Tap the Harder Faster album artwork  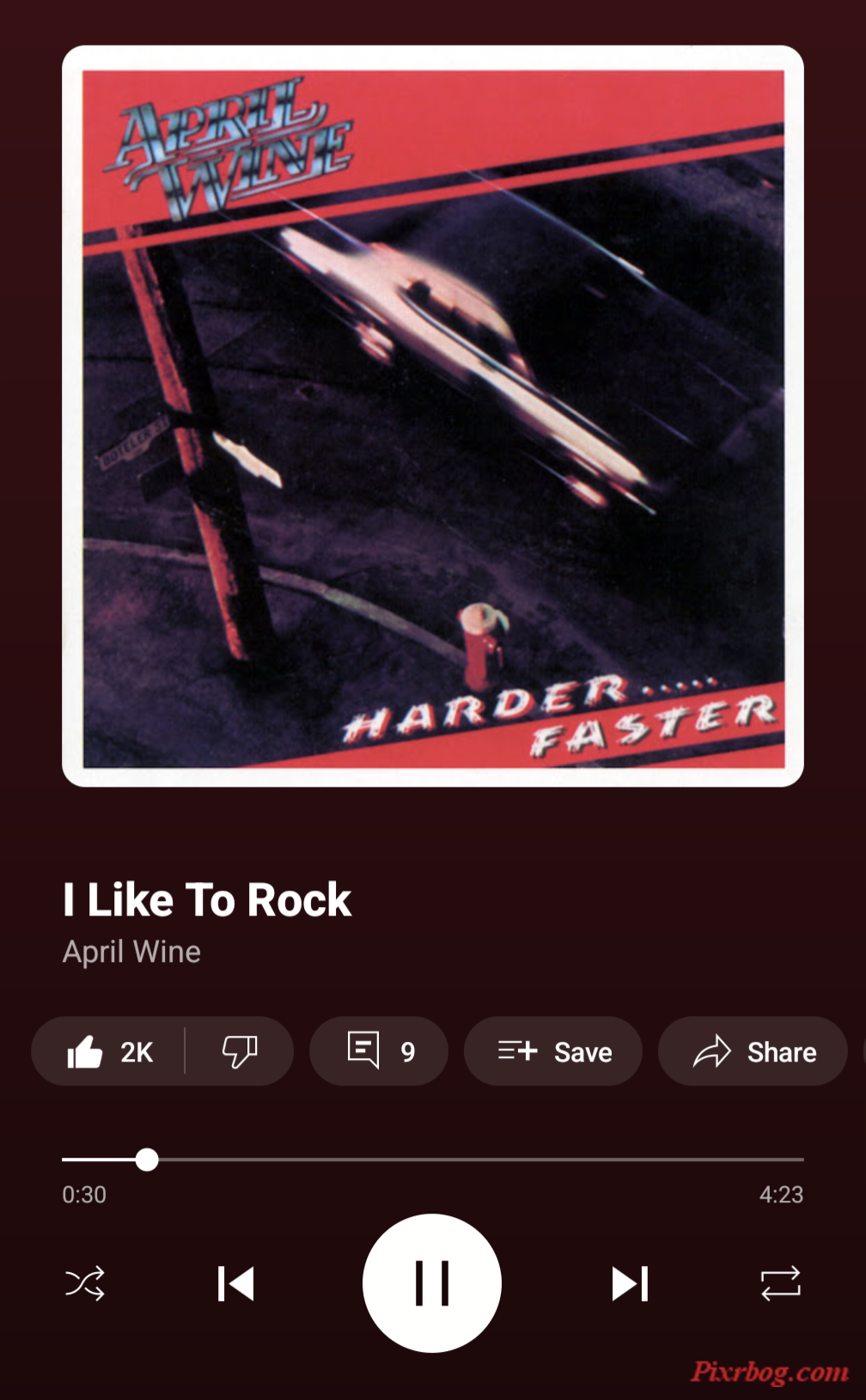(x=433, y=417)
